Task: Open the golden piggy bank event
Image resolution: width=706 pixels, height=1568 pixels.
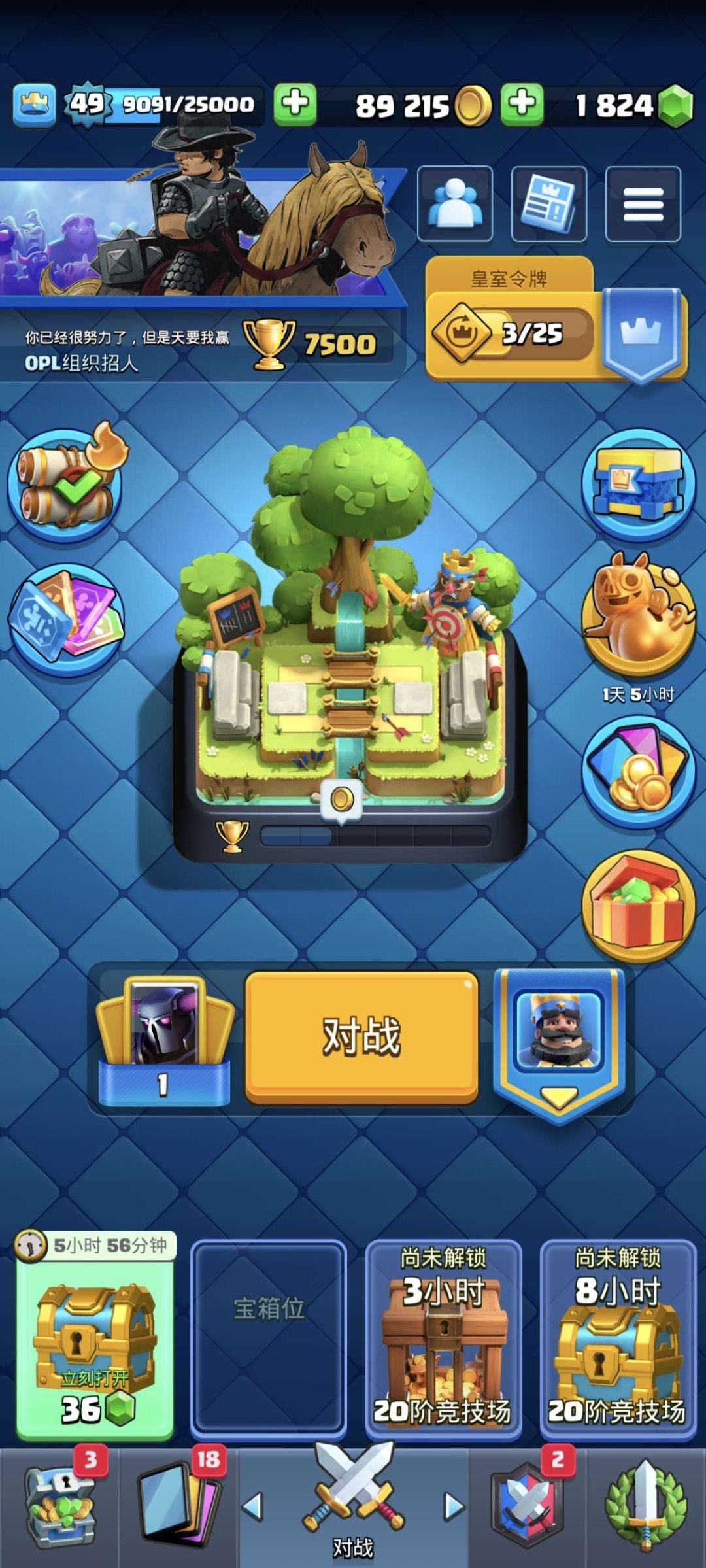Action: pos(639,618)
